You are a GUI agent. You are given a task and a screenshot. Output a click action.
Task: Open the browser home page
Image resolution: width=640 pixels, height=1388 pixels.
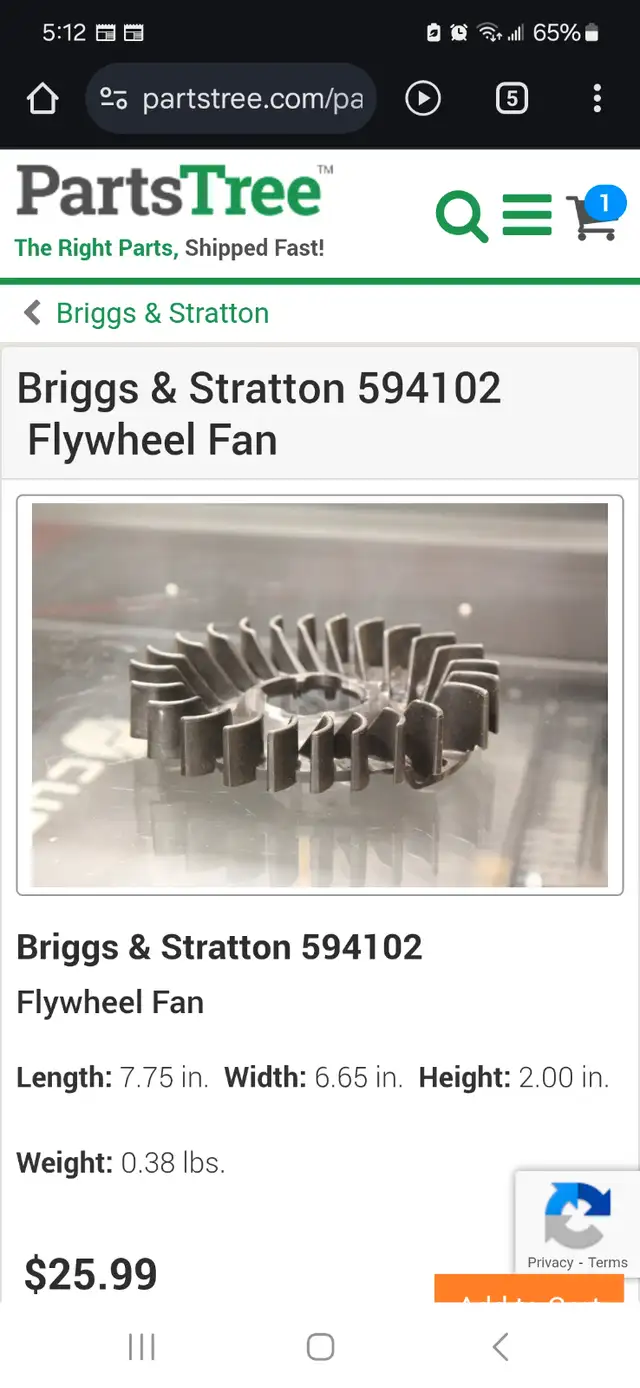click(x=42, y=98)
